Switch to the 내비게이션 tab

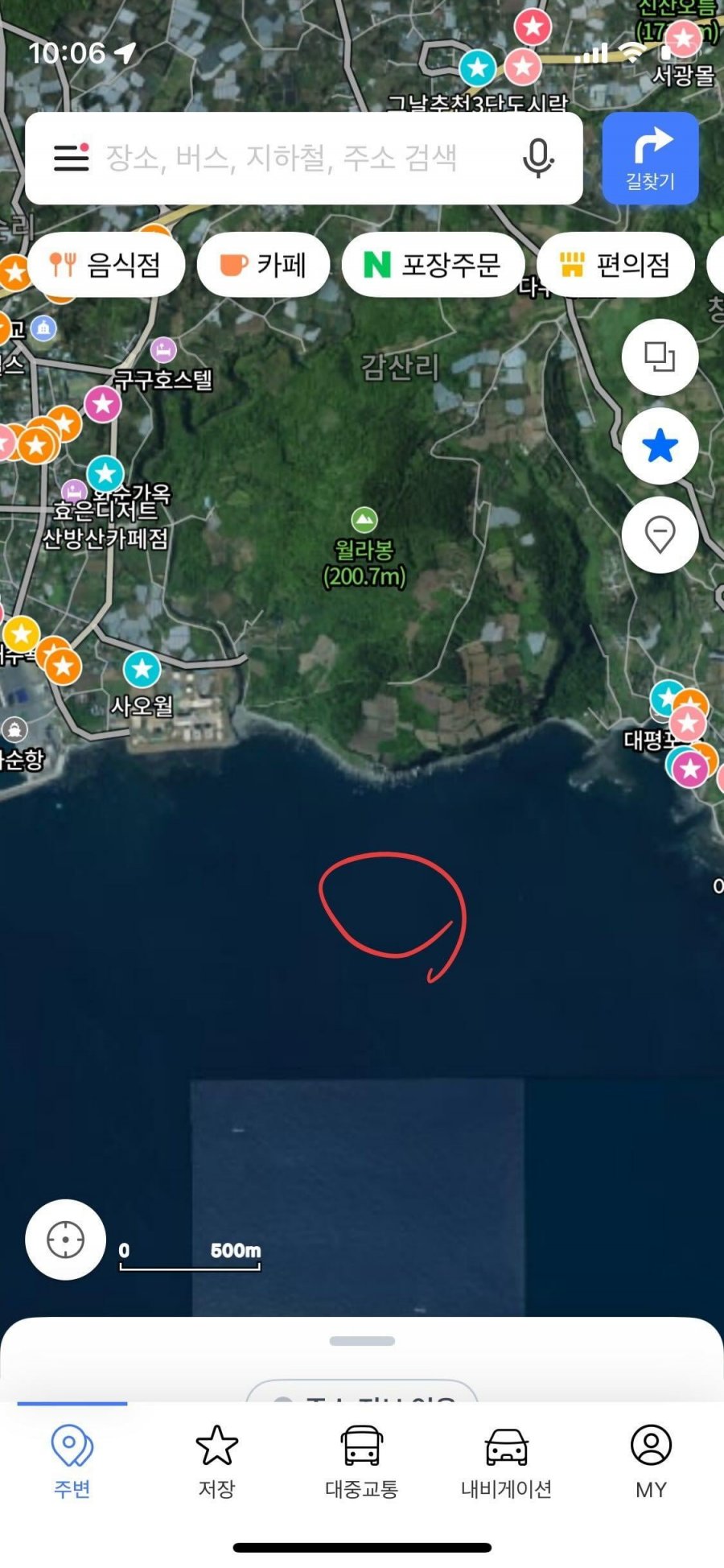[x=506, y=1461]
